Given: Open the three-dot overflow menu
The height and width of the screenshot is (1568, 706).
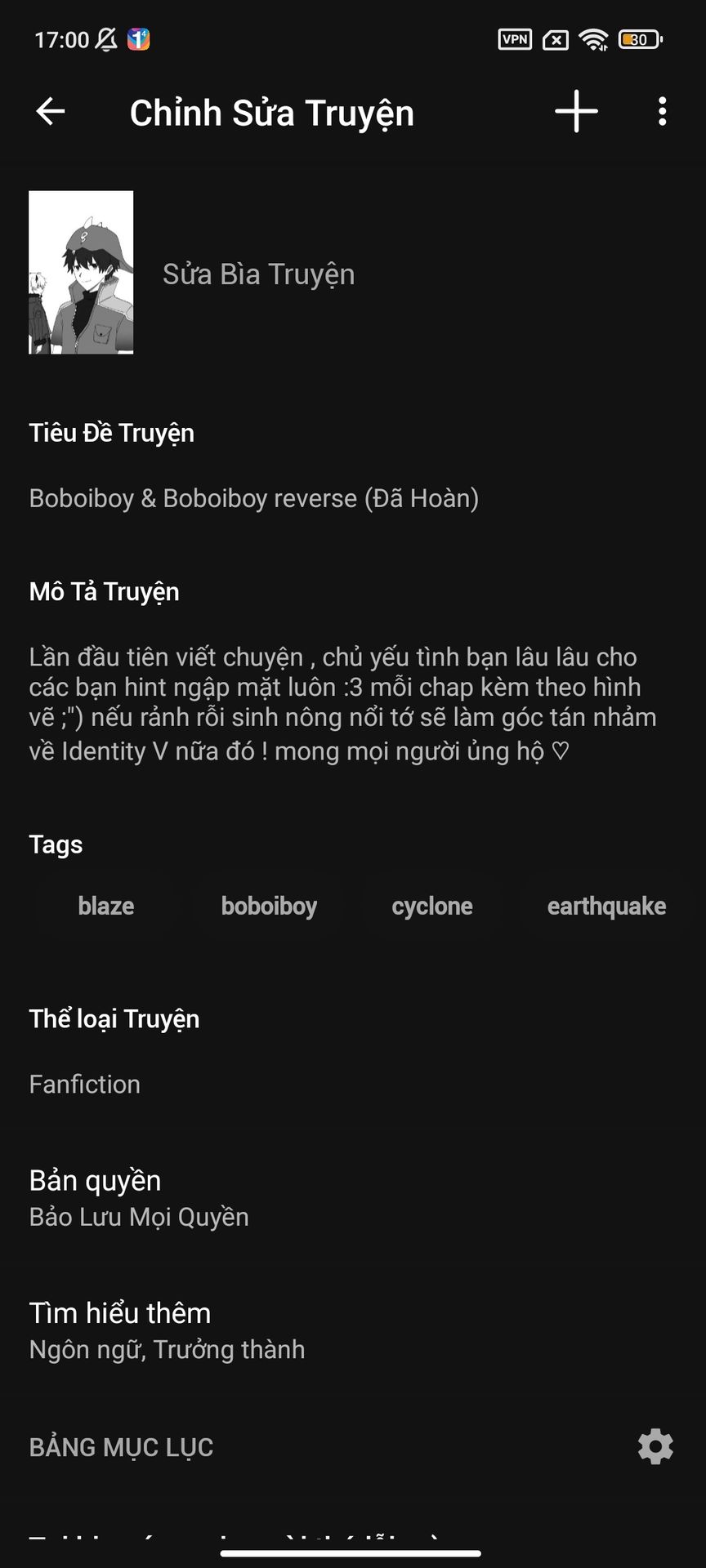Looking at the screenshot, I should click(662, 112).
